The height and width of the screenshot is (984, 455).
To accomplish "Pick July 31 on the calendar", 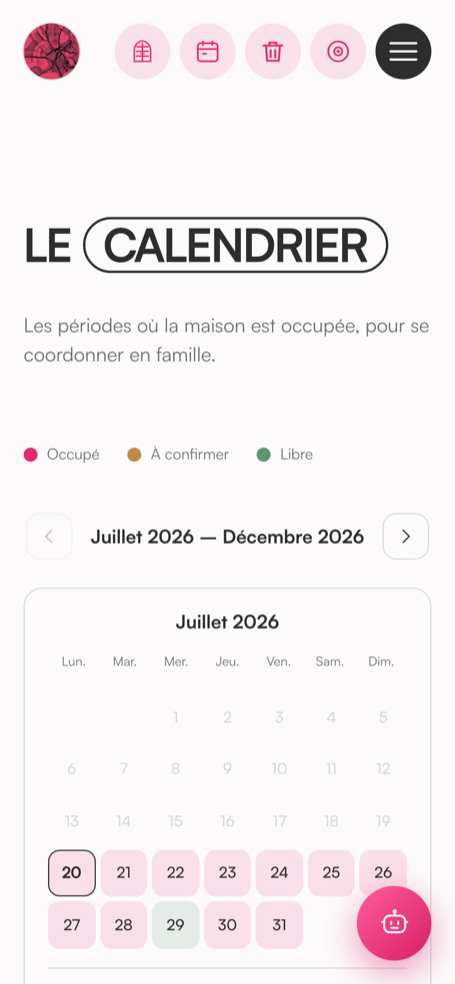I will click(279, 925).
